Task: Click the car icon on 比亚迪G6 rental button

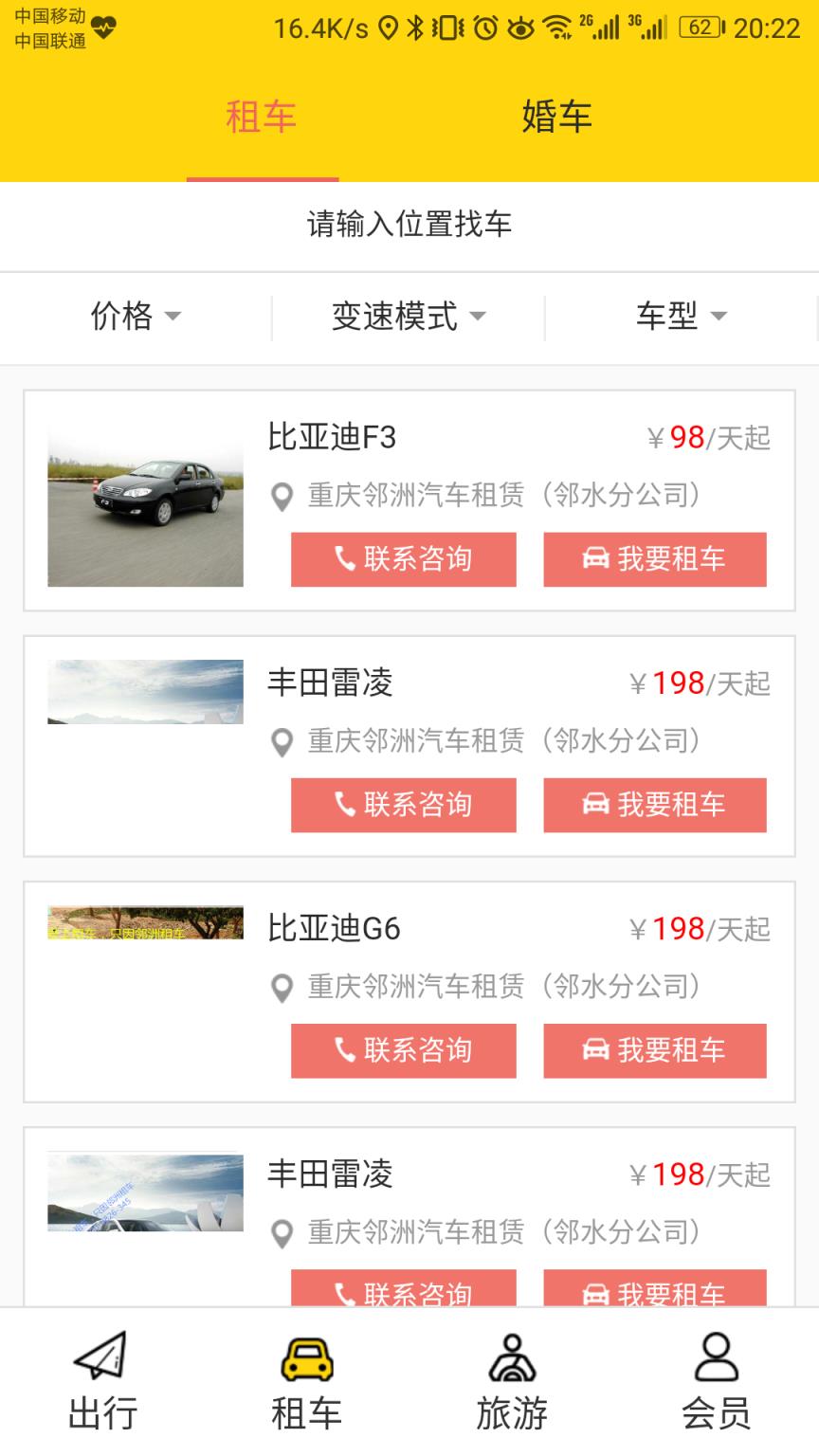Action: [x=595, y=1050]
